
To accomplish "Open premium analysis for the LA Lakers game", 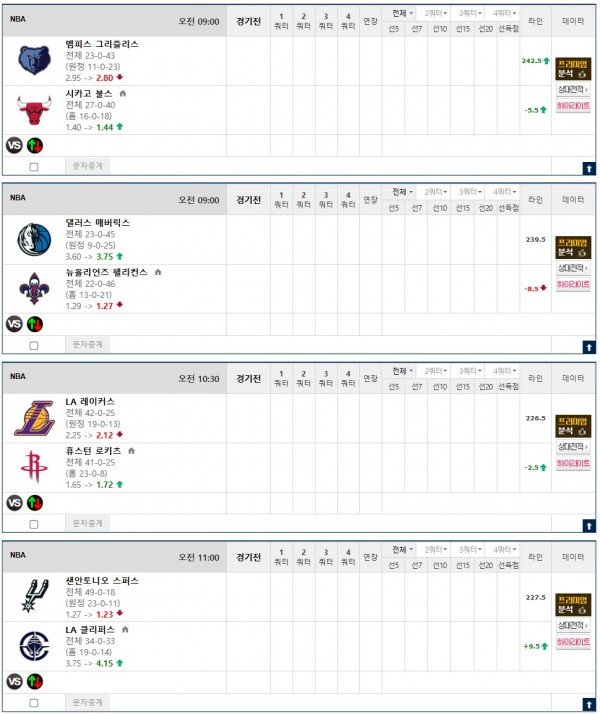I will click(x=573, y=425).
